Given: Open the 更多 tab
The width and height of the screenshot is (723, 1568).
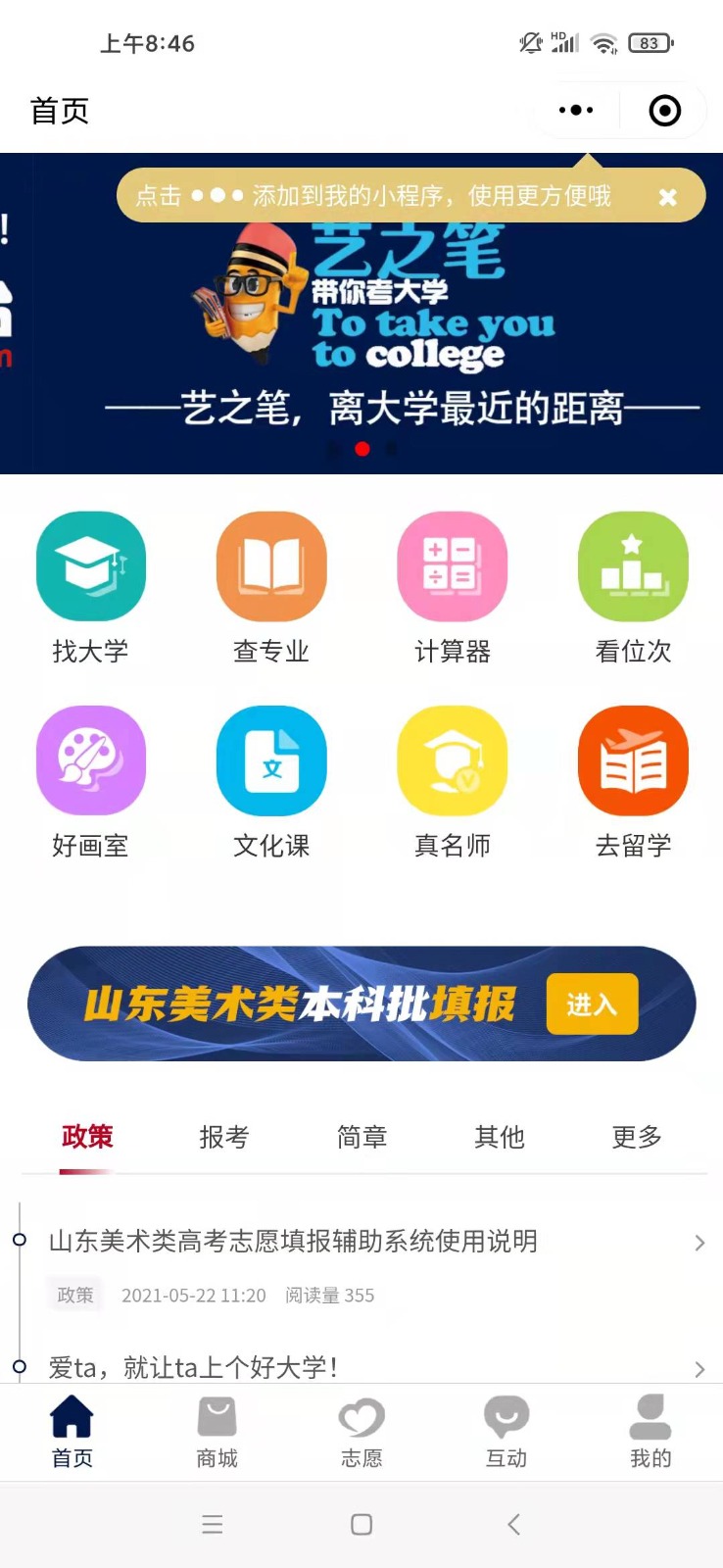Looking at the screenshot, I should tap(637, 1137).
